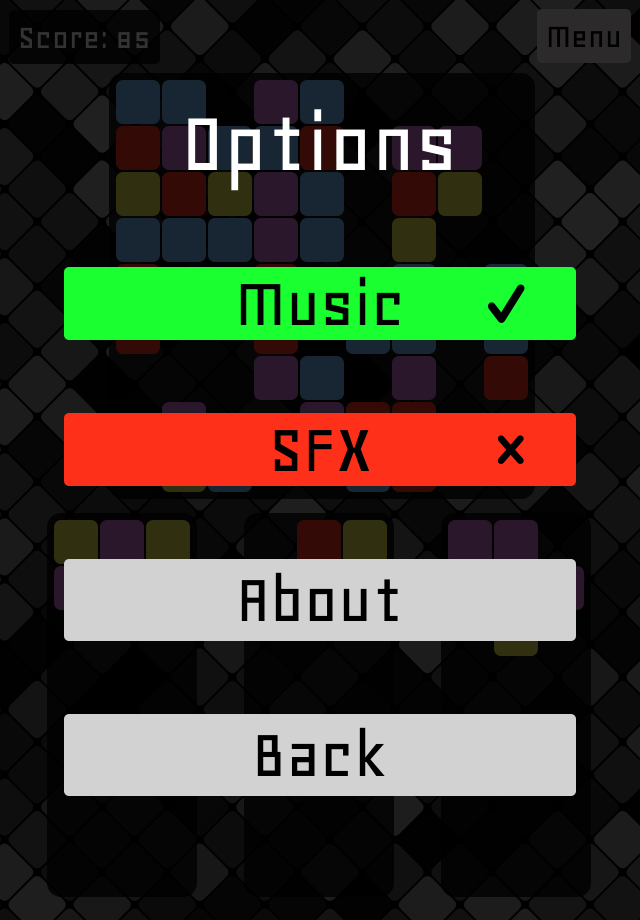Enable the SFX sound option
This screenshot has width=640, height=920.
coord(320,450)
